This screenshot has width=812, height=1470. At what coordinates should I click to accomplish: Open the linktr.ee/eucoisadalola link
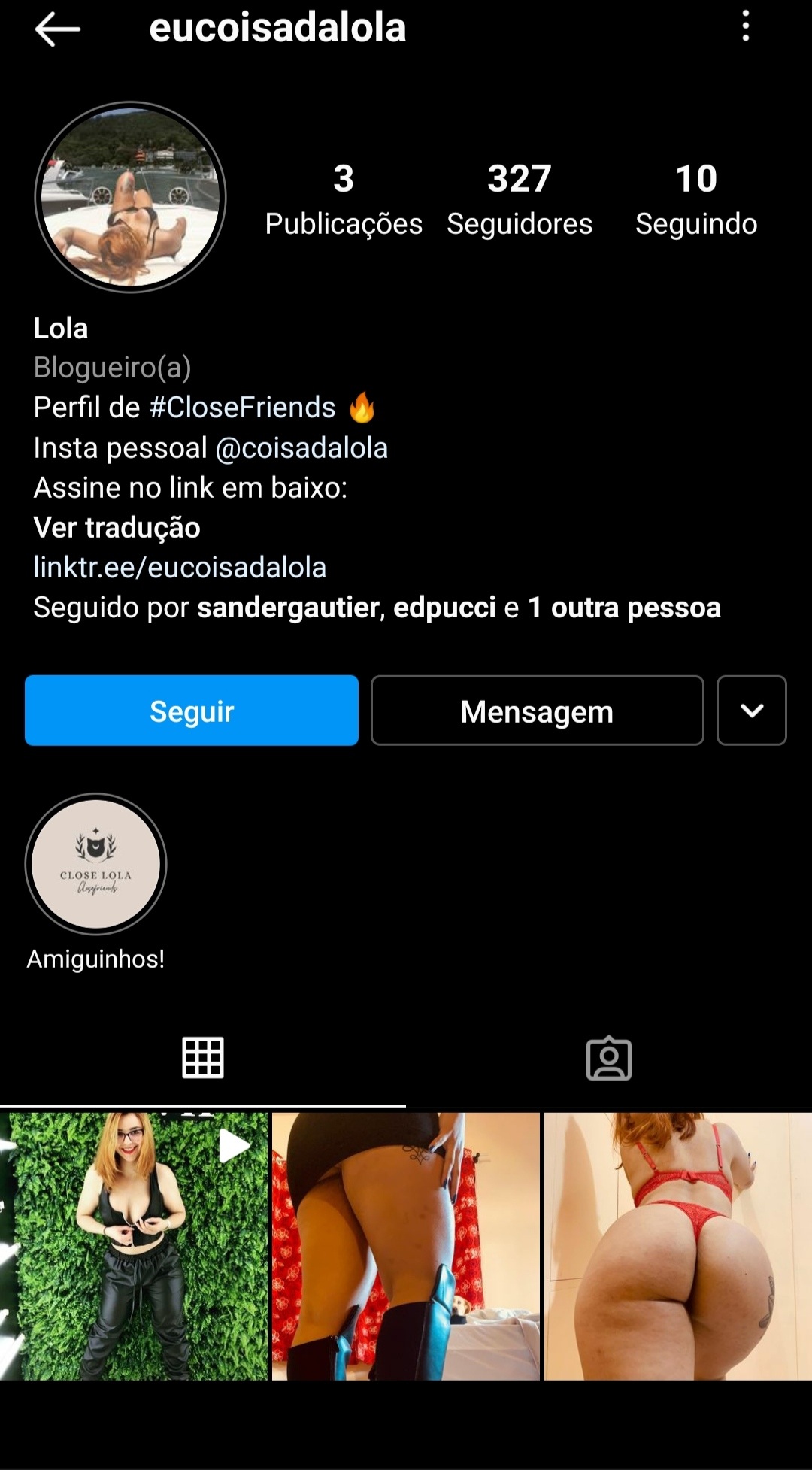(180, 568)
